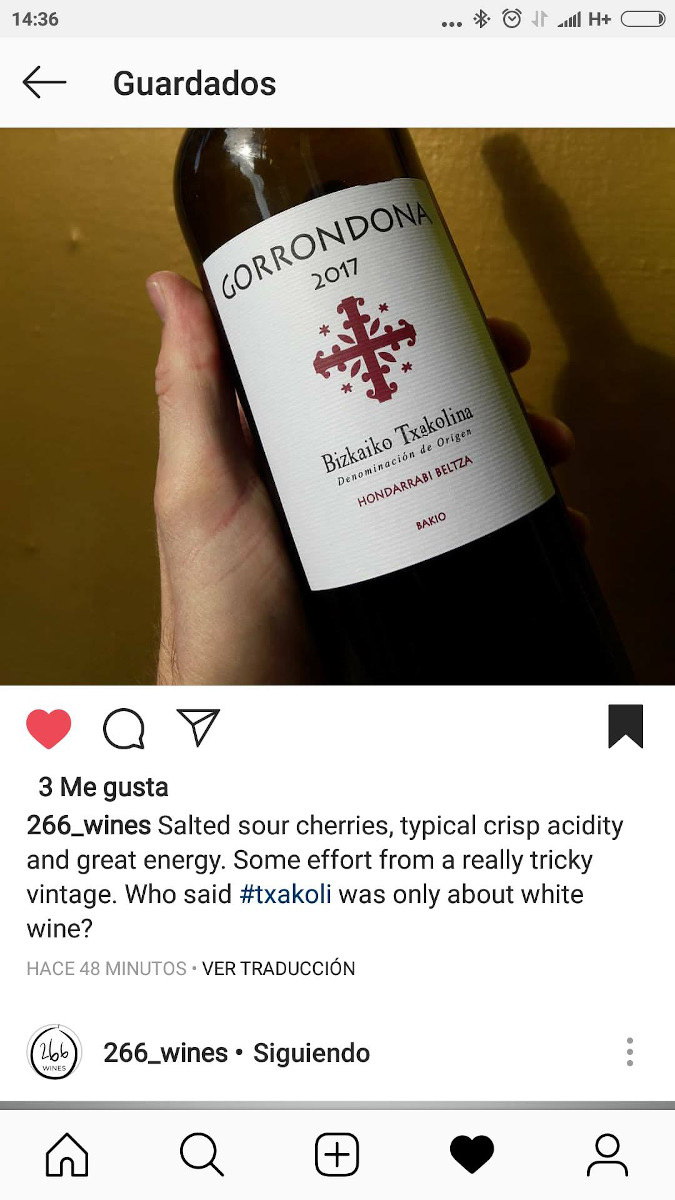Image resolution: width=675 pixels, height=1200 pixels.
Task: Open the overflow menu beside the 266_wines Siguiendo header
Action: click(x=629, y=1052)
